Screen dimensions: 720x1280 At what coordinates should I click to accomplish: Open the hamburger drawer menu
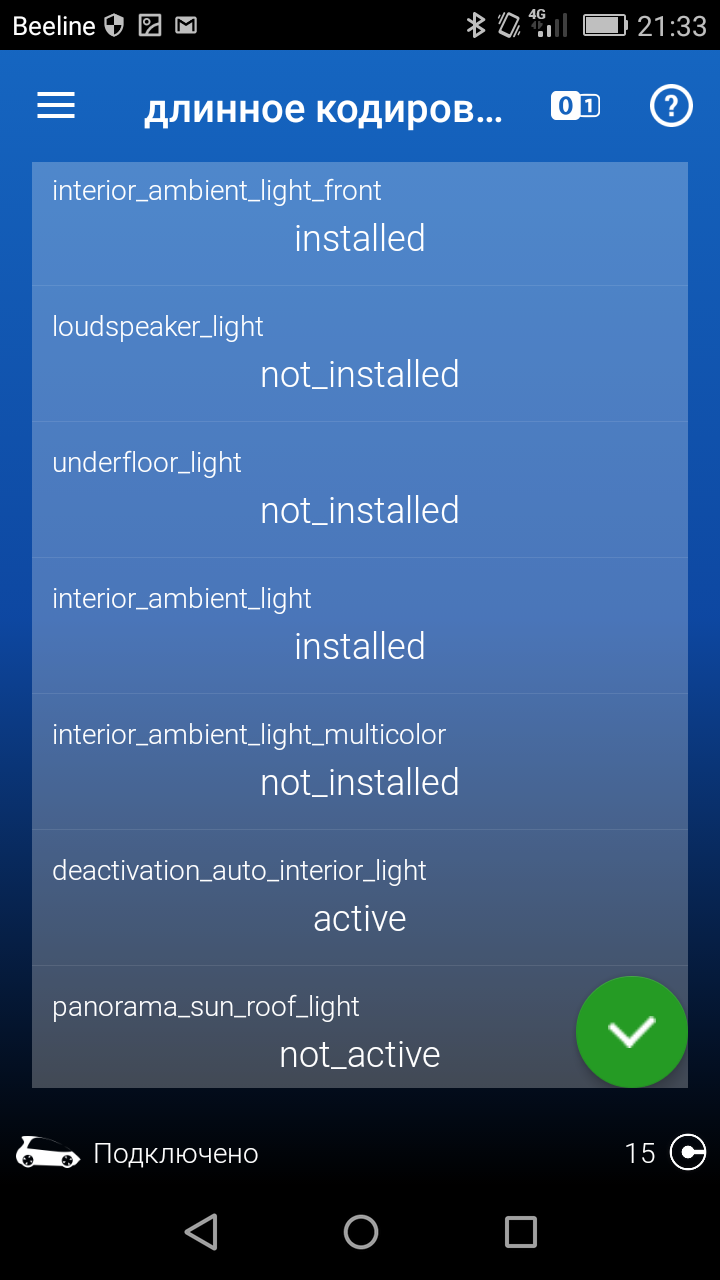pos(56,106)
